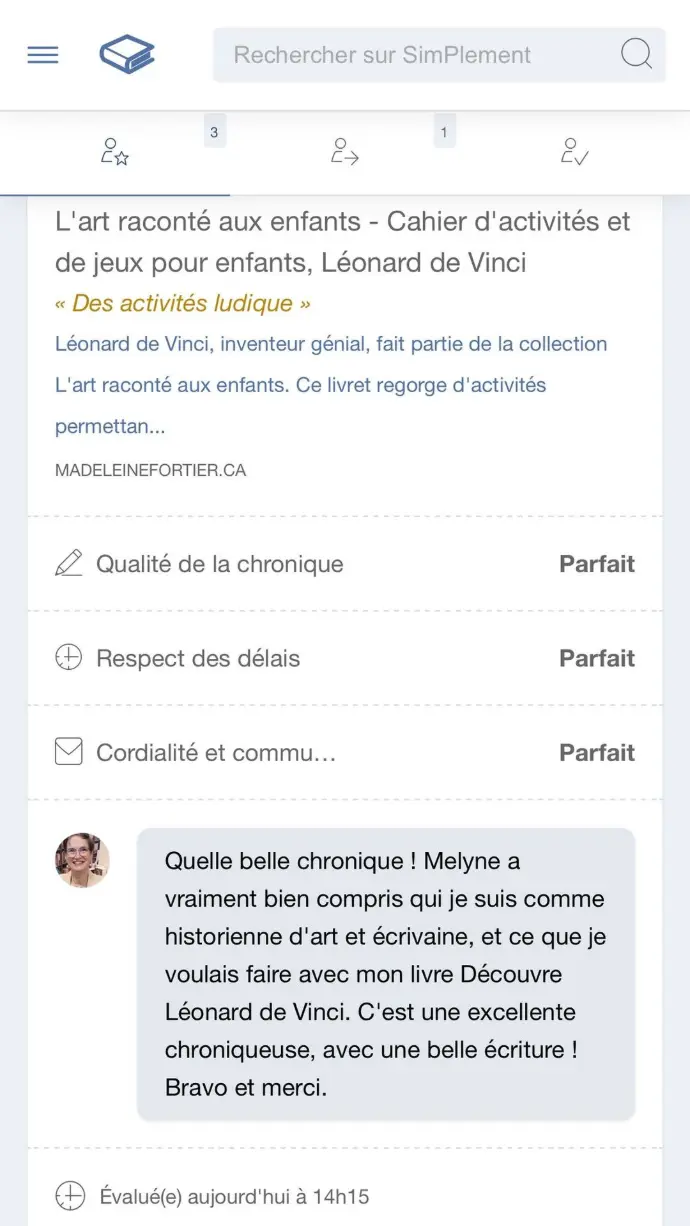
Task: Tap the magnifying glass search icon
Action: 636,54
